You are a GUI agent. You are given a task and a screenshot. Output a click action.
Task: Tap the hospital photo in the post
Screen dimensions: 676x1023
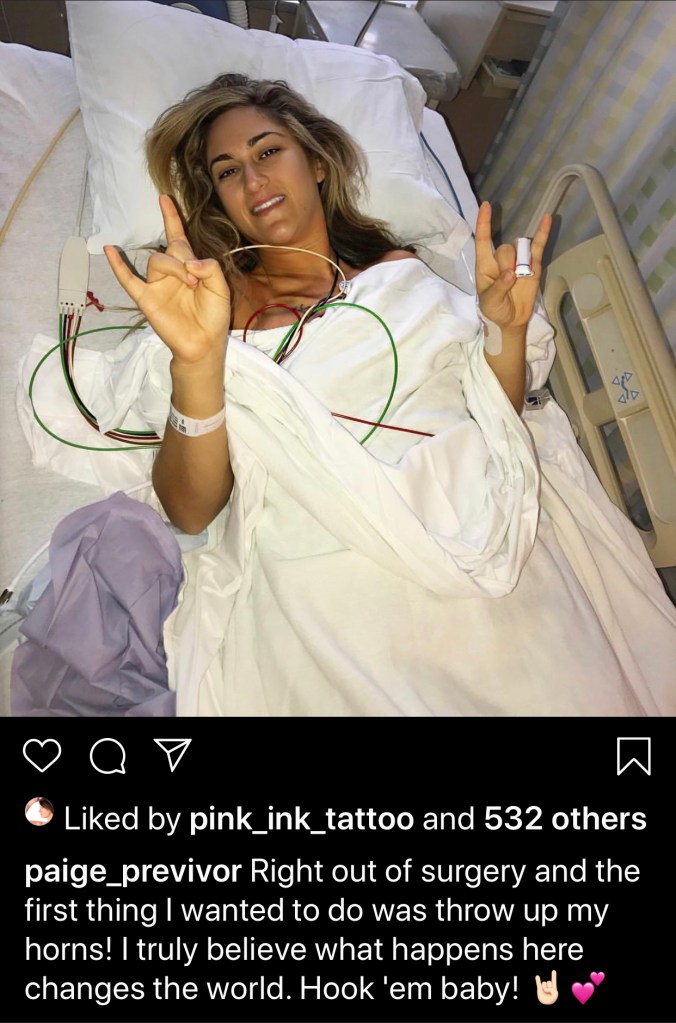coord(338,358)
